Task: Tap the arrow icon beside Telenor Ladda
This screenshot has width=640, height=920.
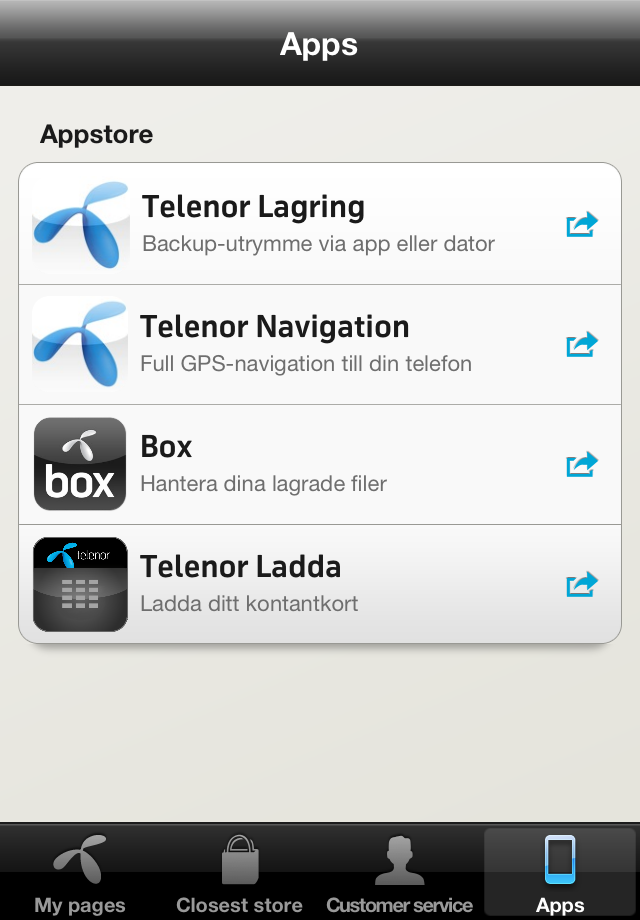Action: (582, 584)
